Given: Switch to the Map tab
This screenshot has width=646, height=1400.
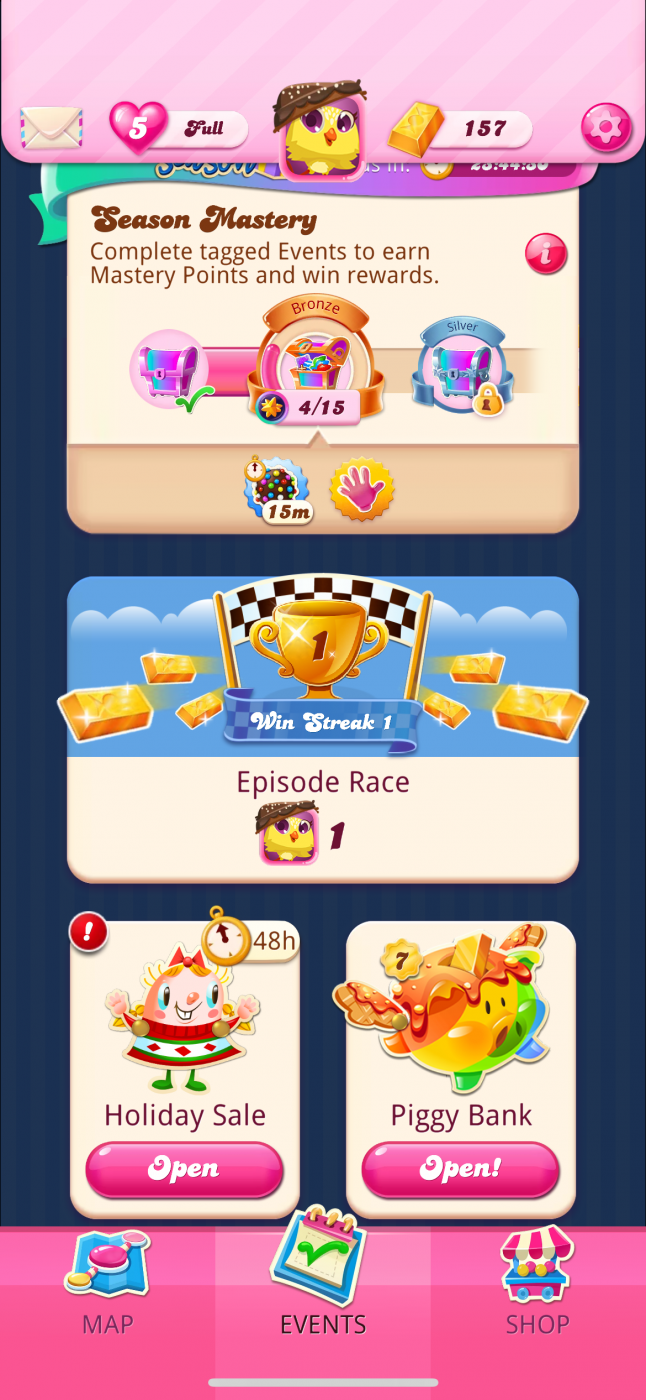Looking at the screenshot, I should pyautogui.click(x=107, y=1285).
